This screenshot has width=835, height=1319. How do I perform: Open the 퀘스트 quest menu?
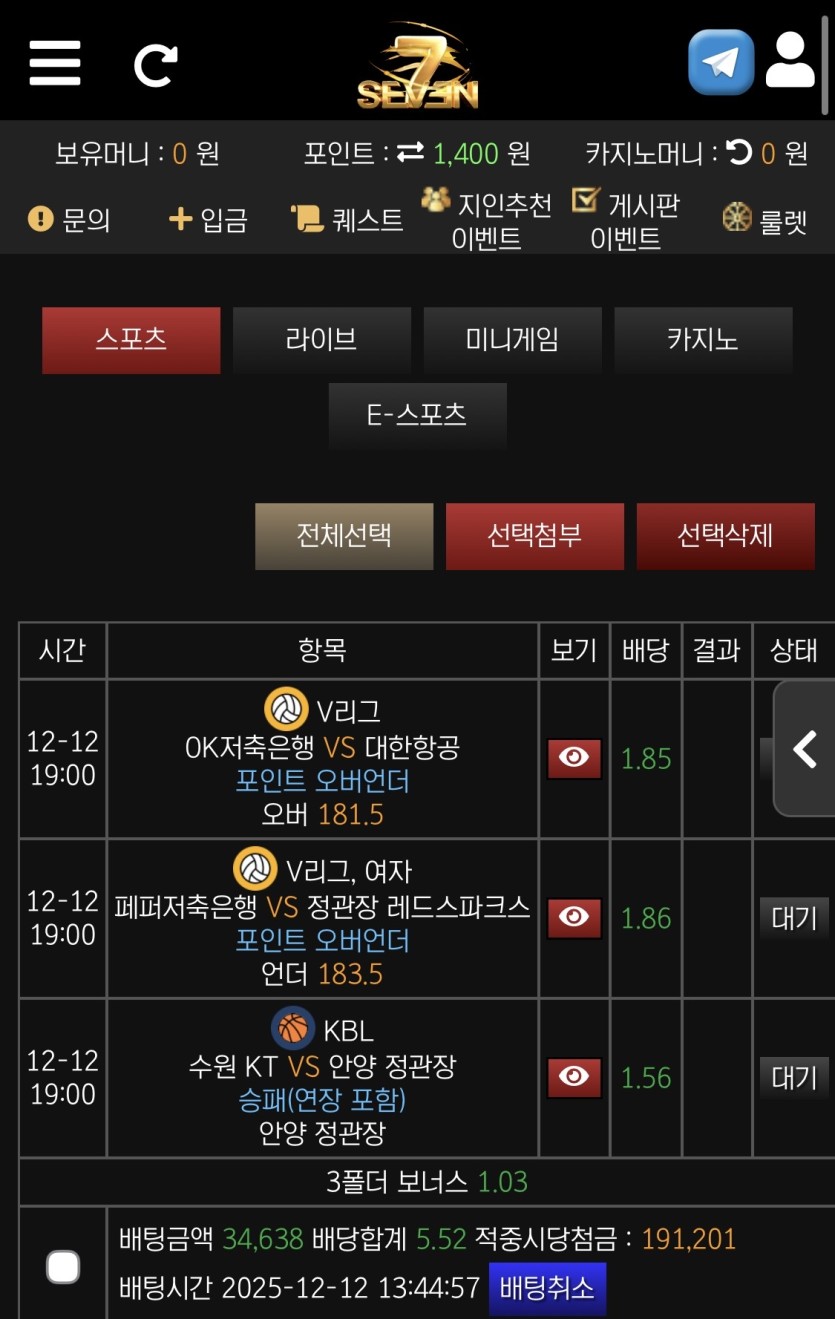click(347, 219)
